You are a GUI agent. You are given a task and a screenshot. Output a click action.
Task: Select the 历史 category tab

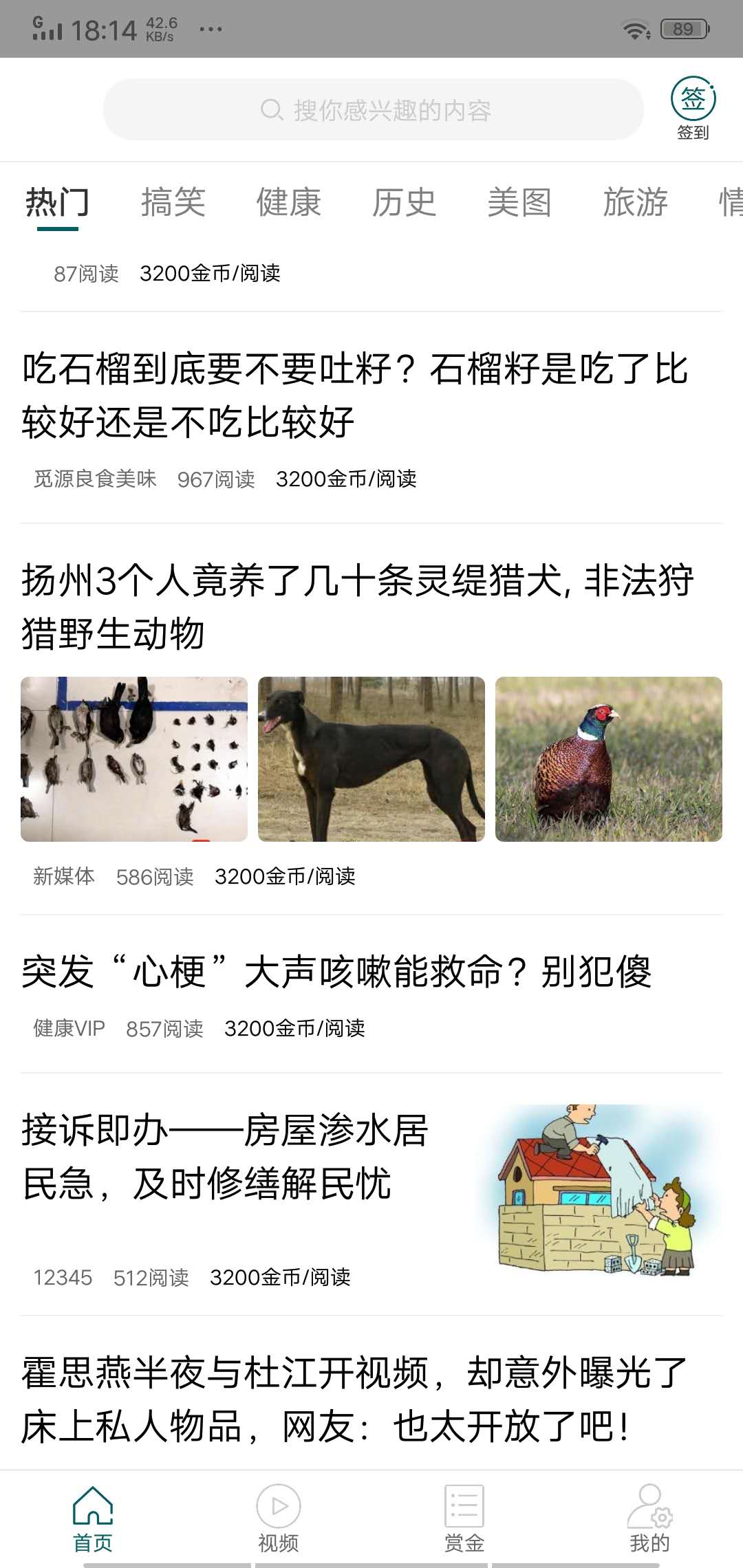point(405,203)
